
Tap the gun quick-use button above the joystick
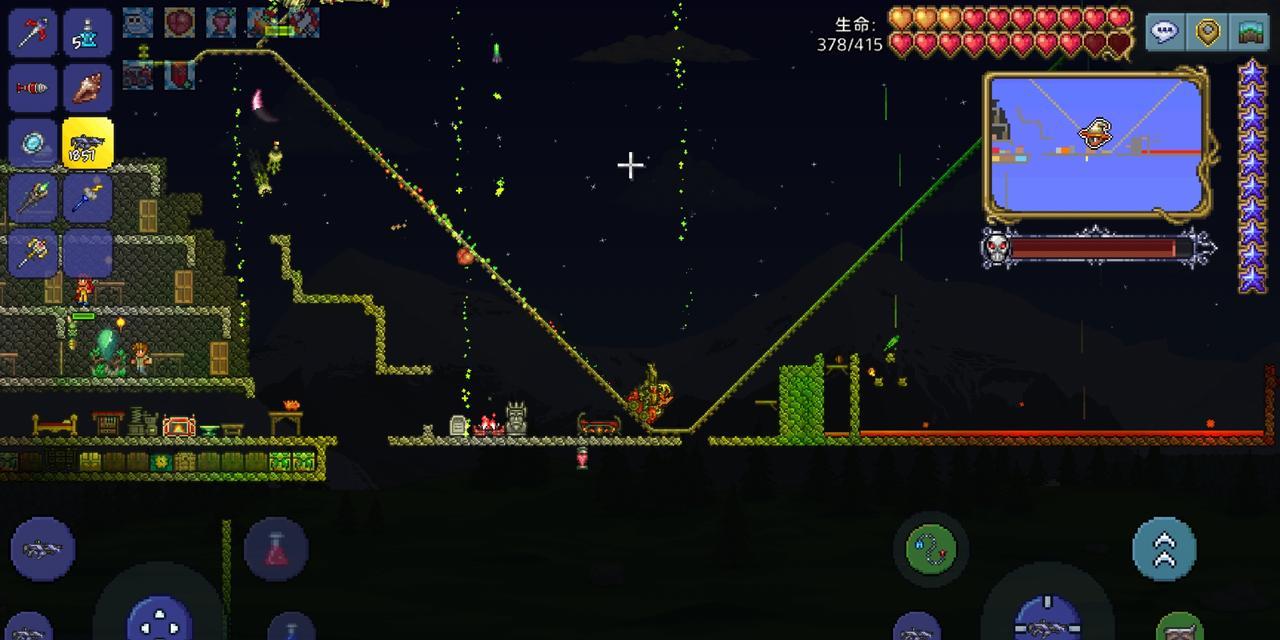(42, 549)
